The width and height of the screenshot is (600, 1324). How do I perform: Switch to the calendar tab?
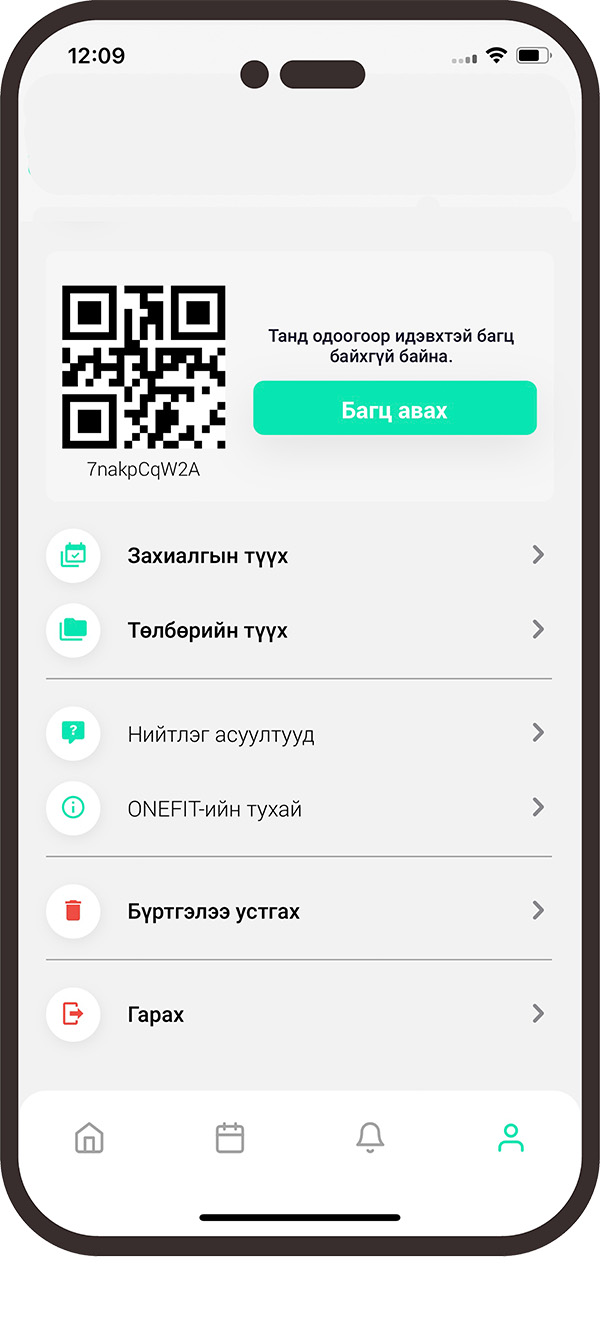(x=230, y=1137)
